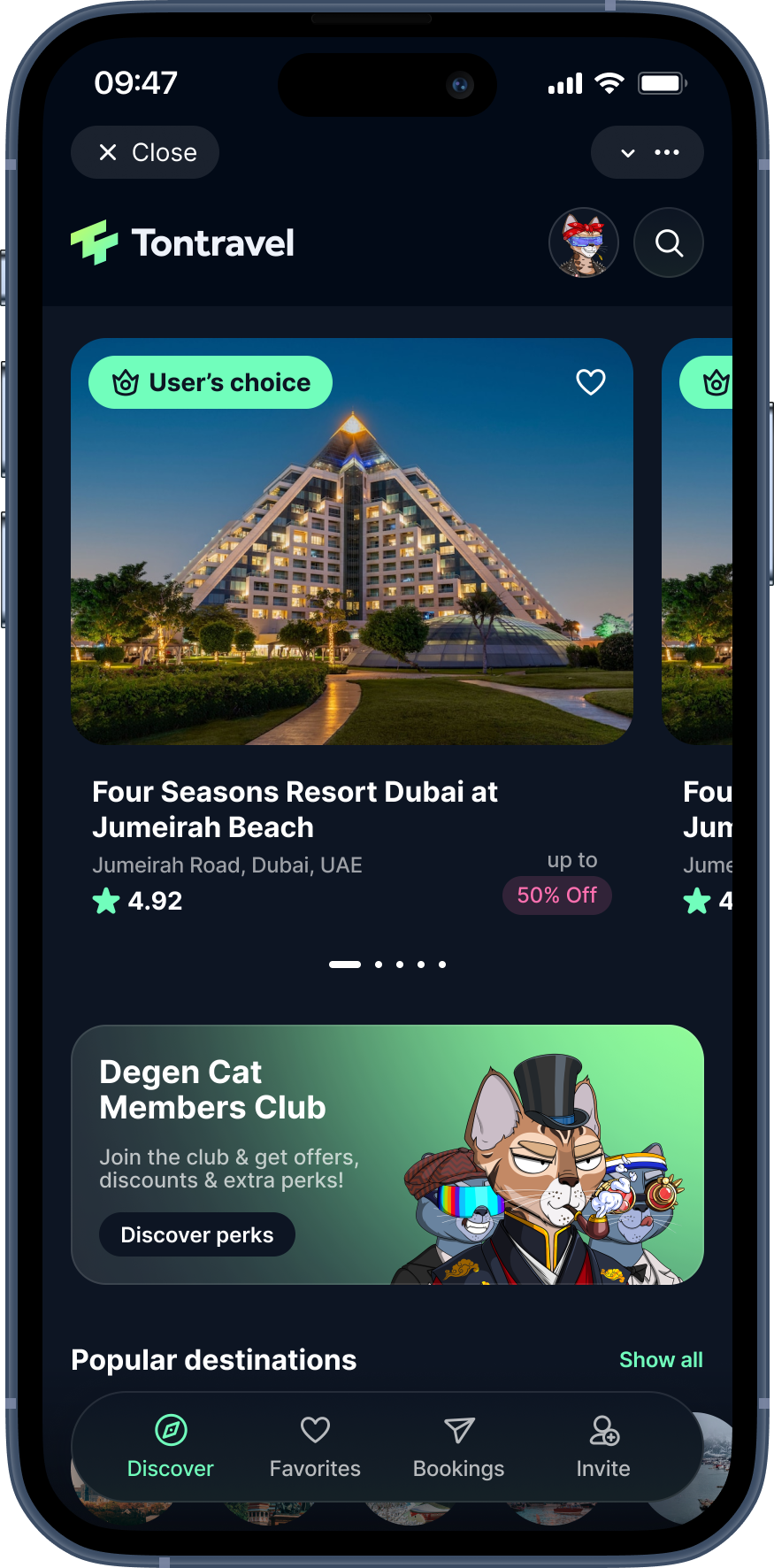The width and height of the screenshot is (774, 1568).
Task: Close the Tontravel mini app
Action: 145,152
